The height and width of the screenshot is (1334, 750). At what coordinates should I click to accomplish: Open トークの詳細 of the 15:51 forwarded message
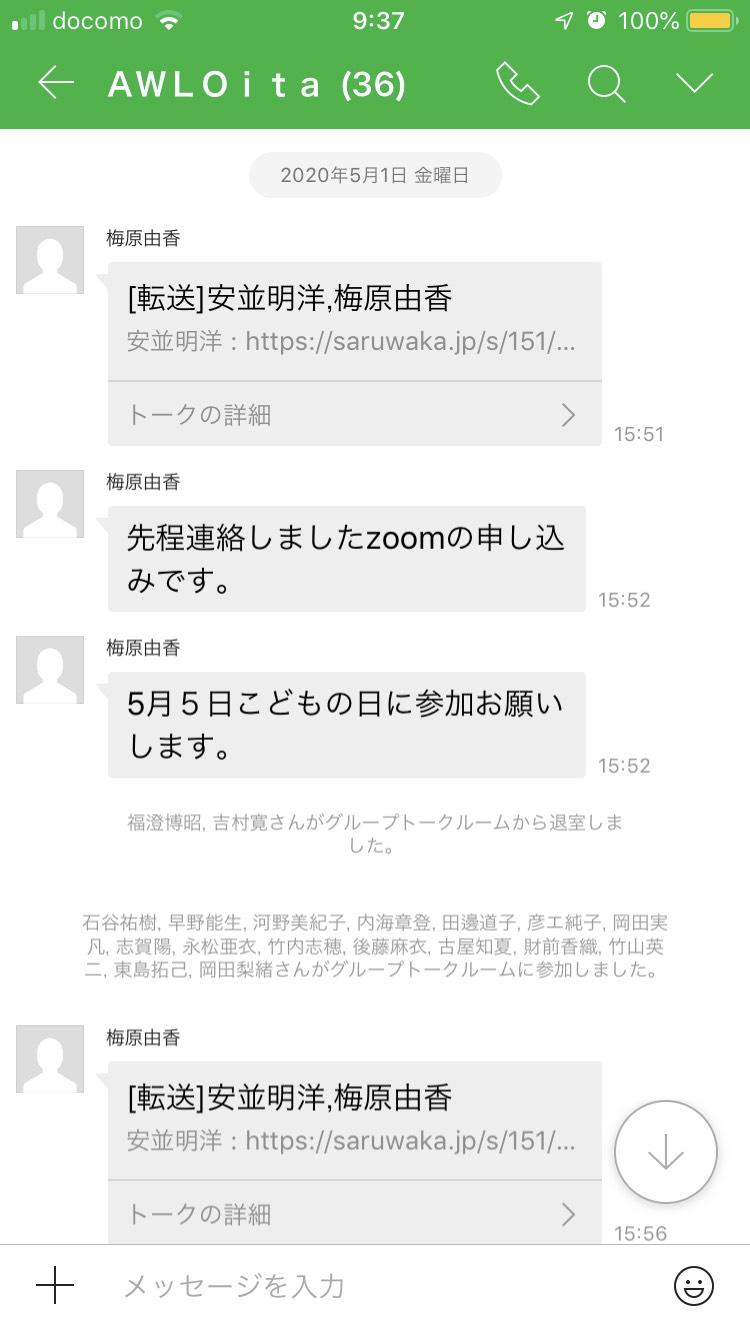(355, 414)
